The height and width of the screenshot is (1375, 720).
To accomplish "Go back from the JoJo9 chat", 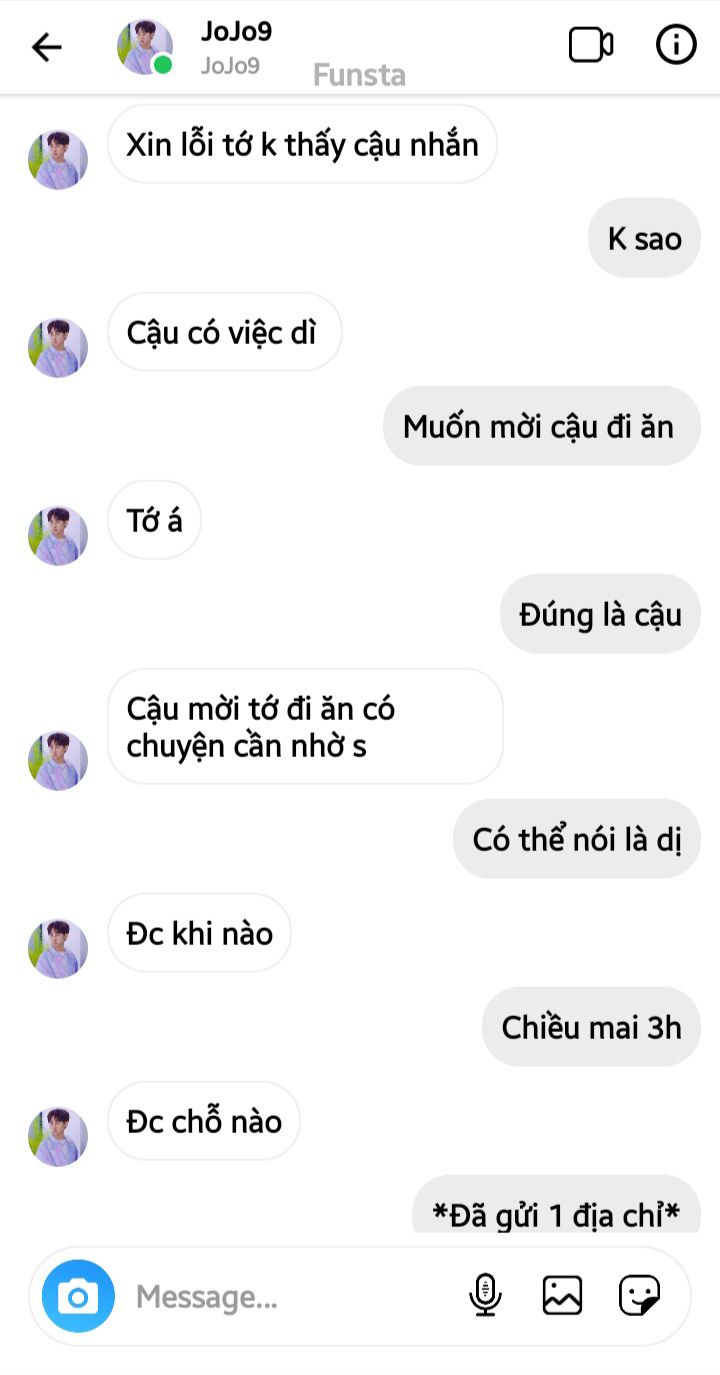I will tap(46, 47).
